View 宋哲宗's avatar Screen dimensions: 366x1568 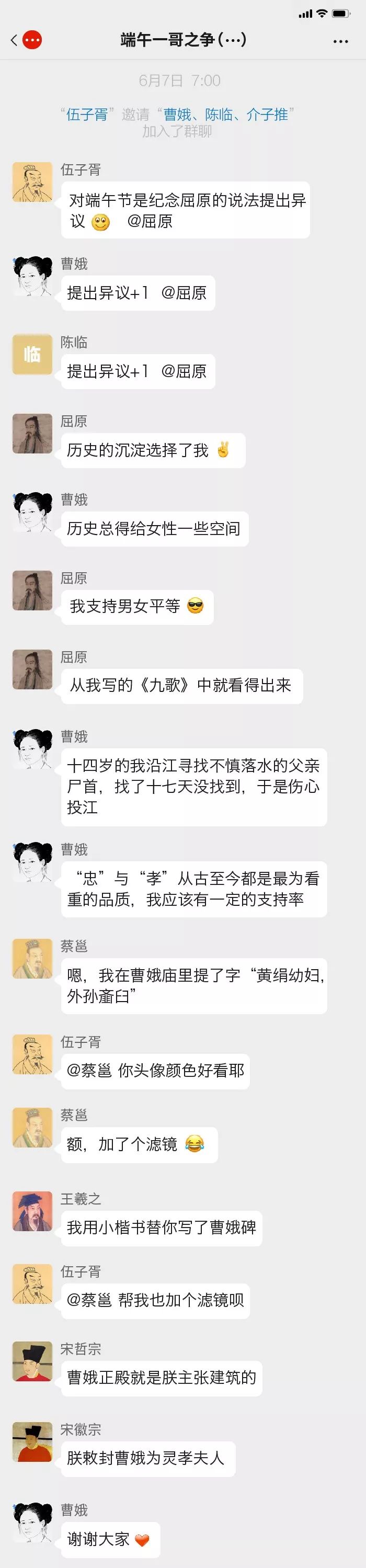(x=32, y=1361)
